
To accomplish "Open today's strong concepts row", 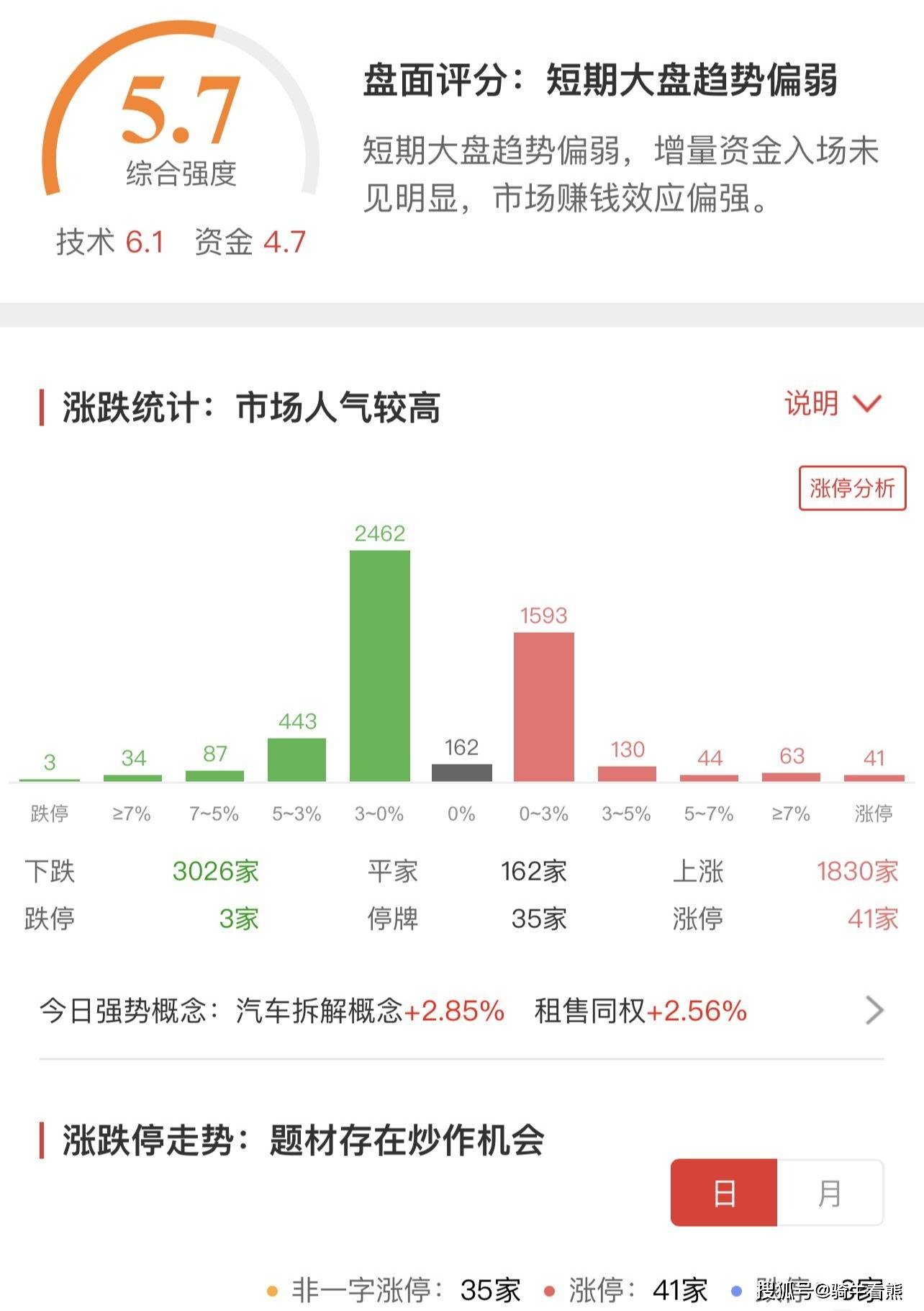I will click(874, 1010).
